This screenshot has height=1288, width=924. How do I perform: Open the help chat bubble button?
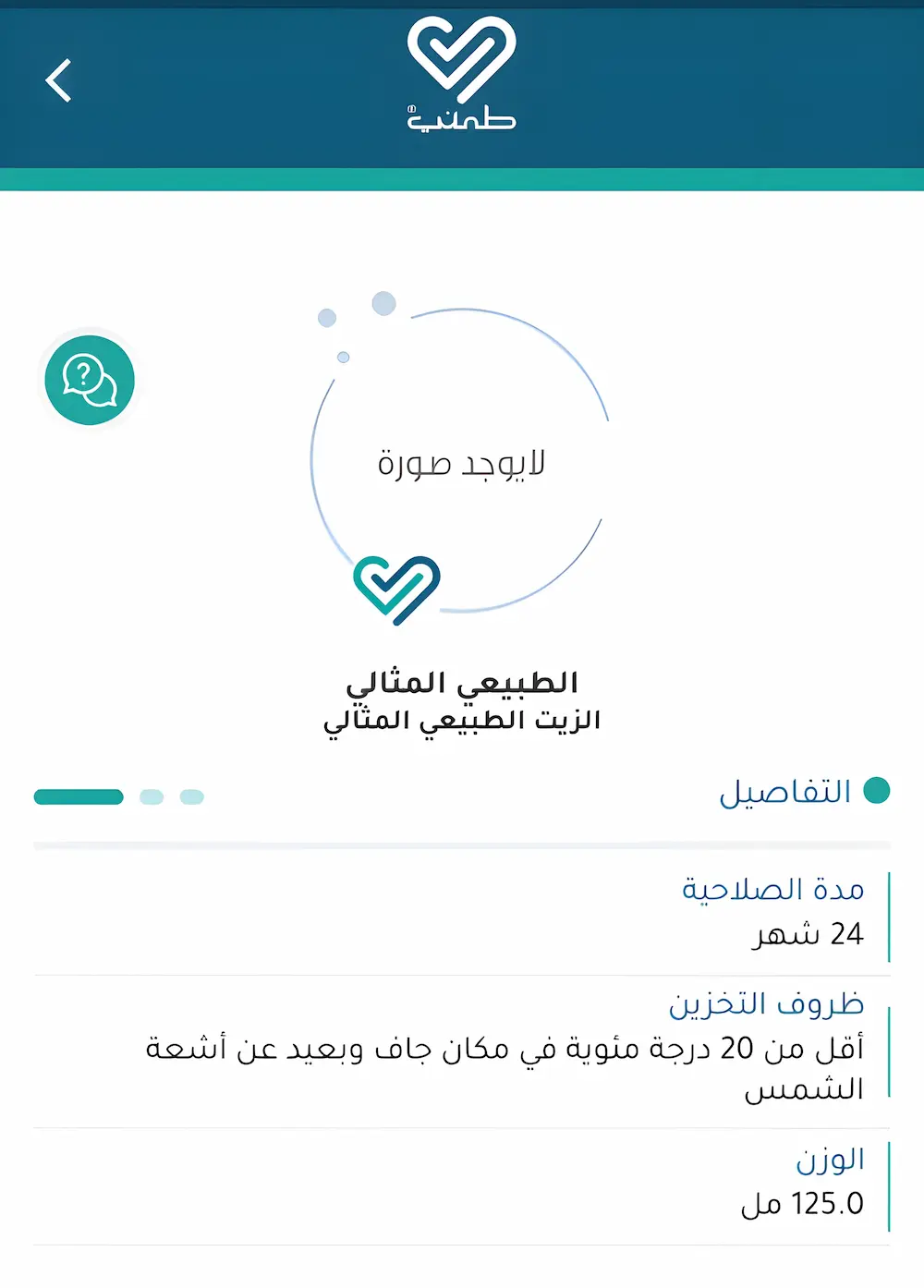tap(90, 381)
